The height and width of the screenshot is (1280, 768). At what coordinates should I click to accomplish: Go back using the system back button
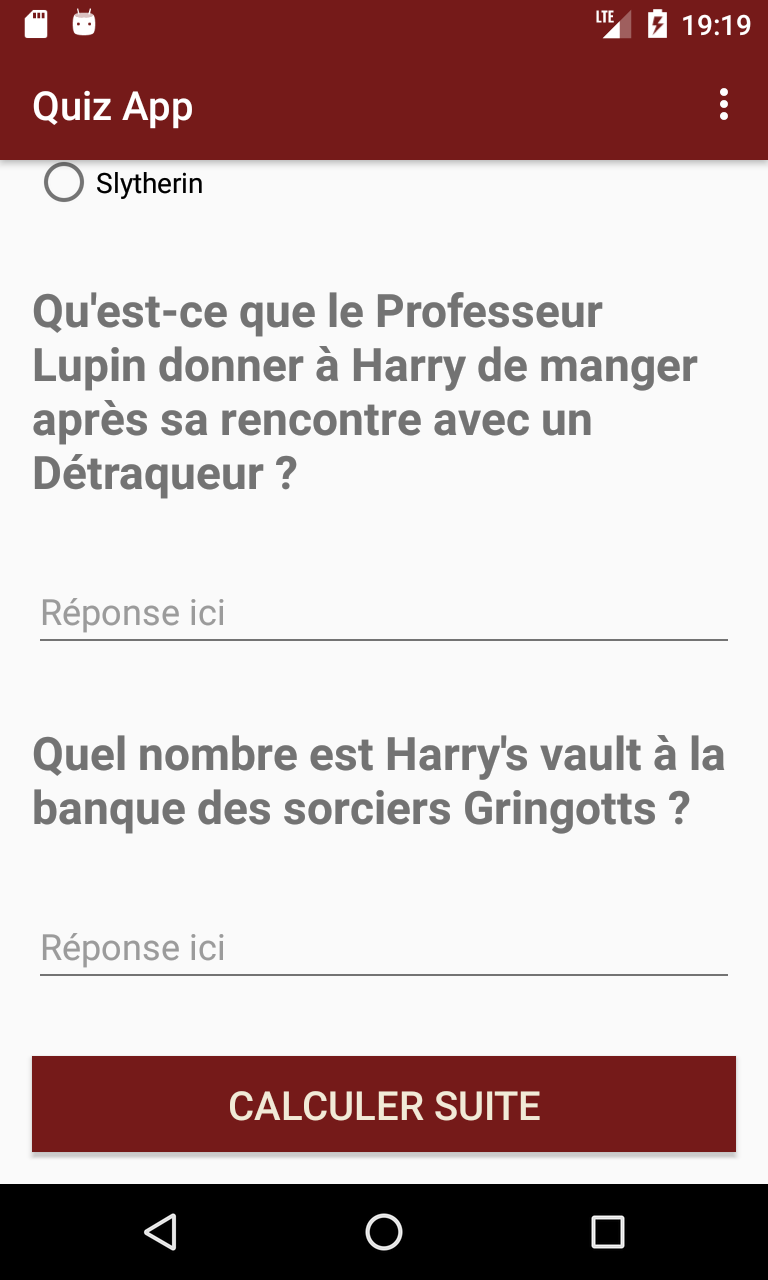click(x=160, y=1232)
